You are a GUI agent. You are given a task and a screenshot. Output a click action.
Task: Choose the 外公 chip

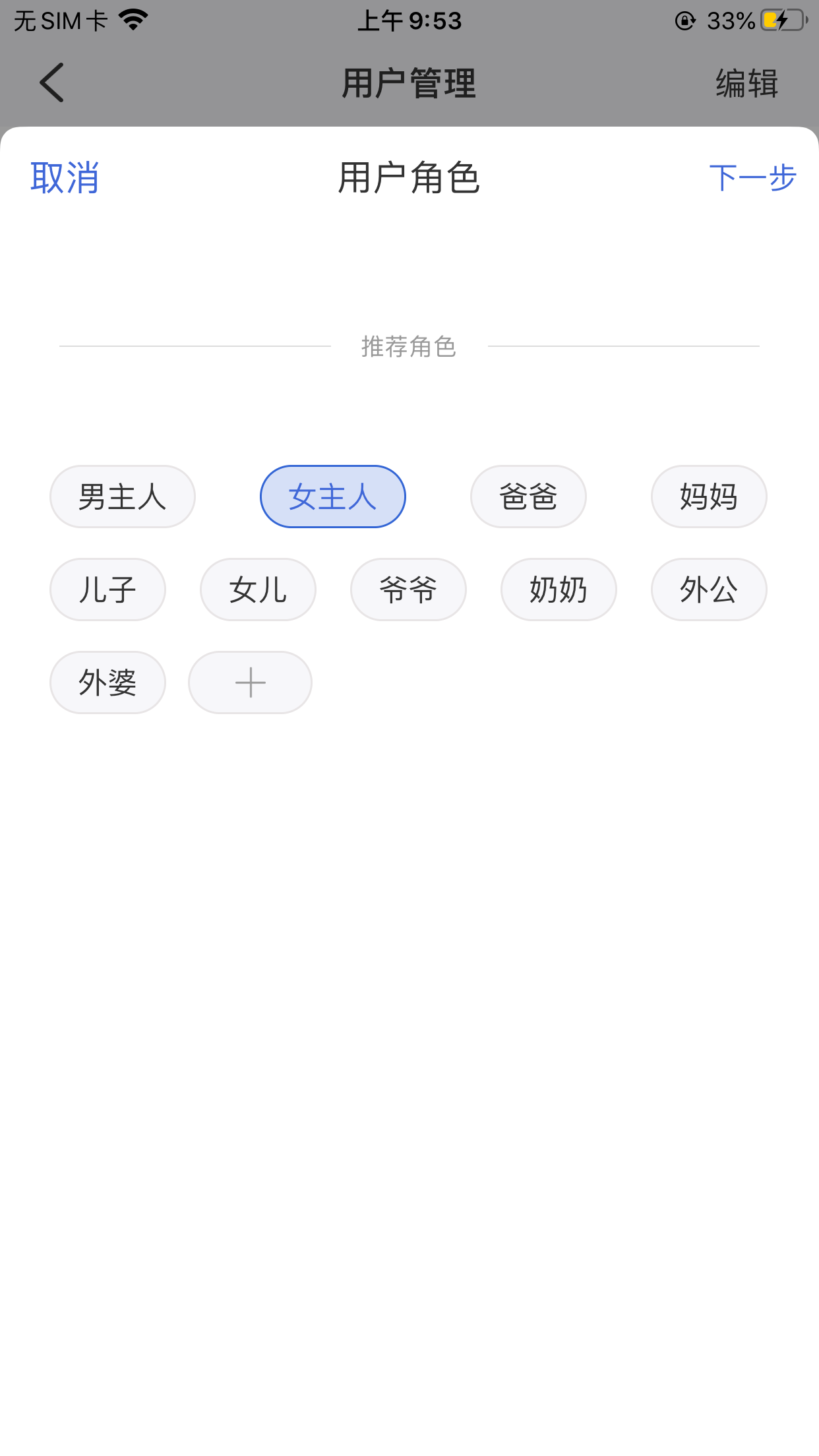point(709,590)
